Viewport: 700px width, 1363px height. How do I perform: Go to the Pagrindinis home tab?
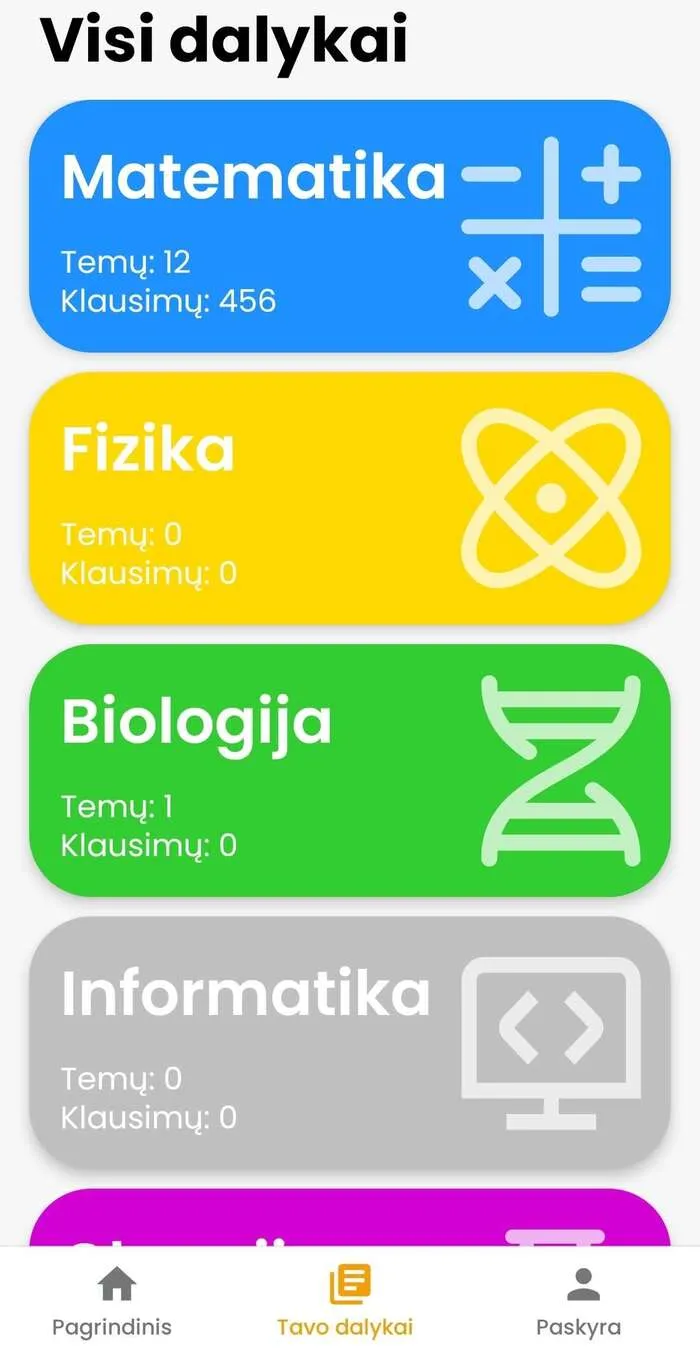112,1302
